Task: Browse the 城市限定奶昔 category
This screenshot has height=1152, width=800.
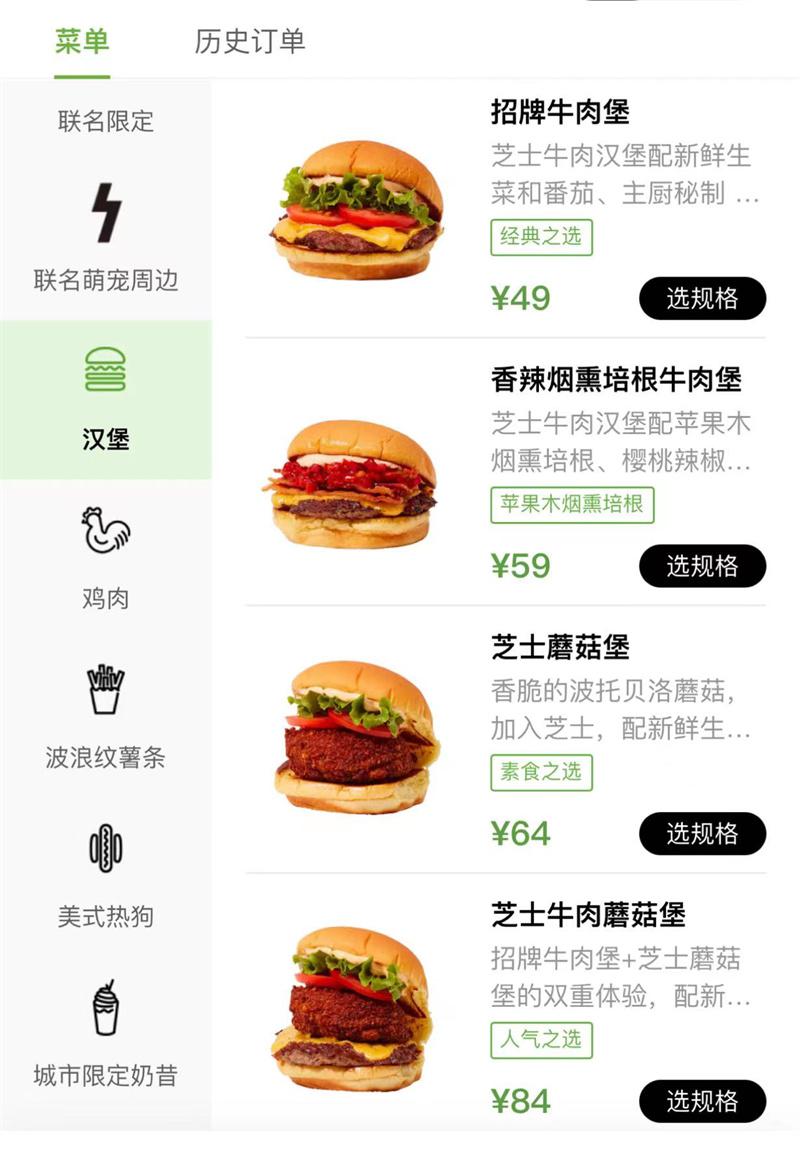Action: [x=106, y=1034]
